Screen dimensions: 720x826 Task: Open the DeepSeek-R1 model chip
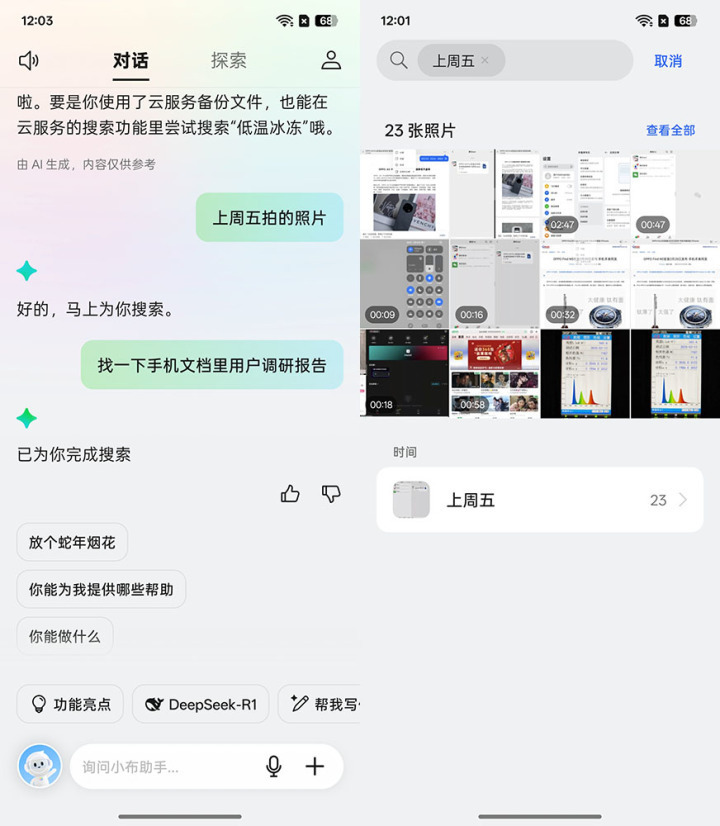(x=200, y=704)
